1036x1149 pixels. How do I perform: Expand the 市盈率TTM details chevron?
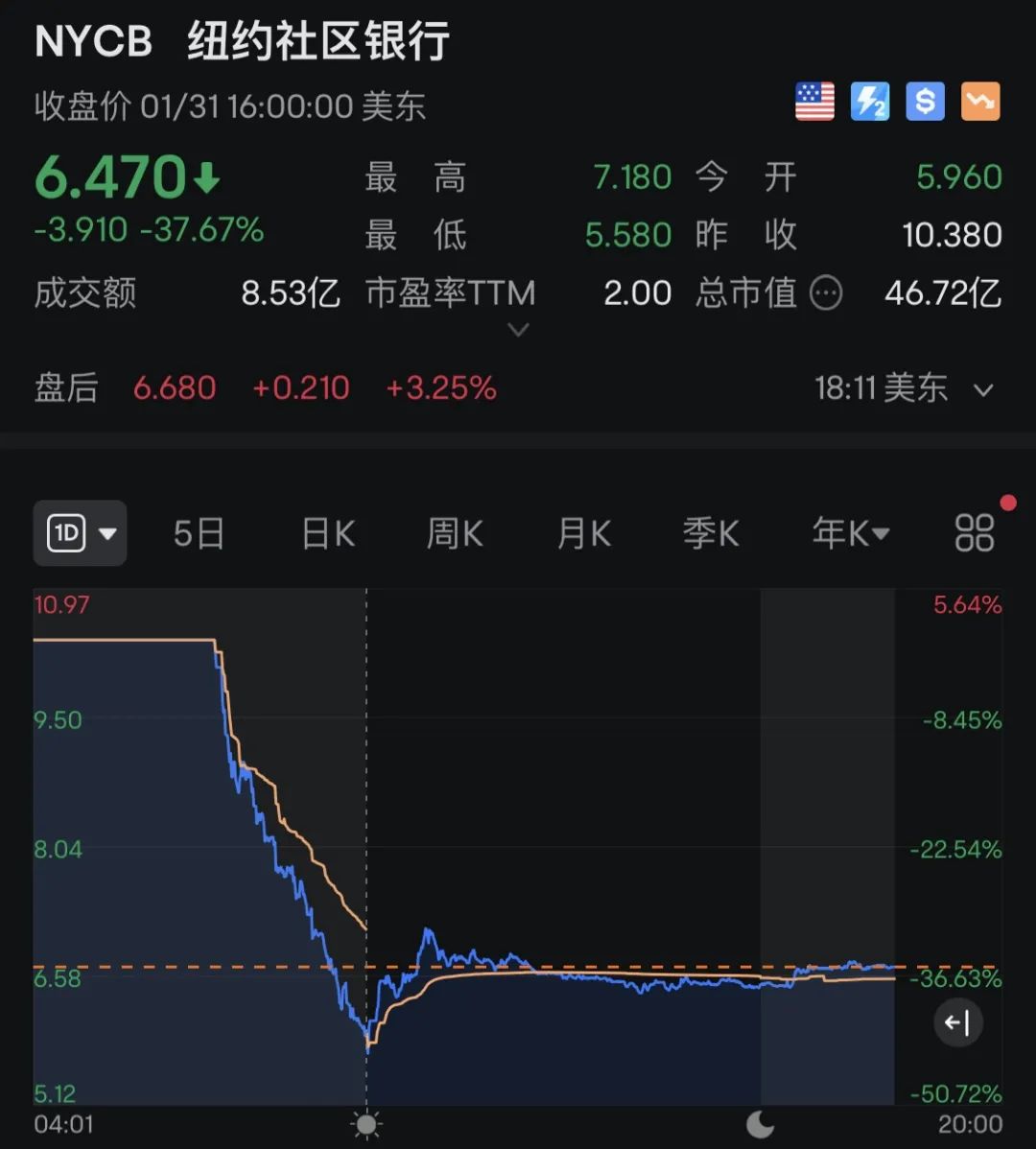point(518,330)
